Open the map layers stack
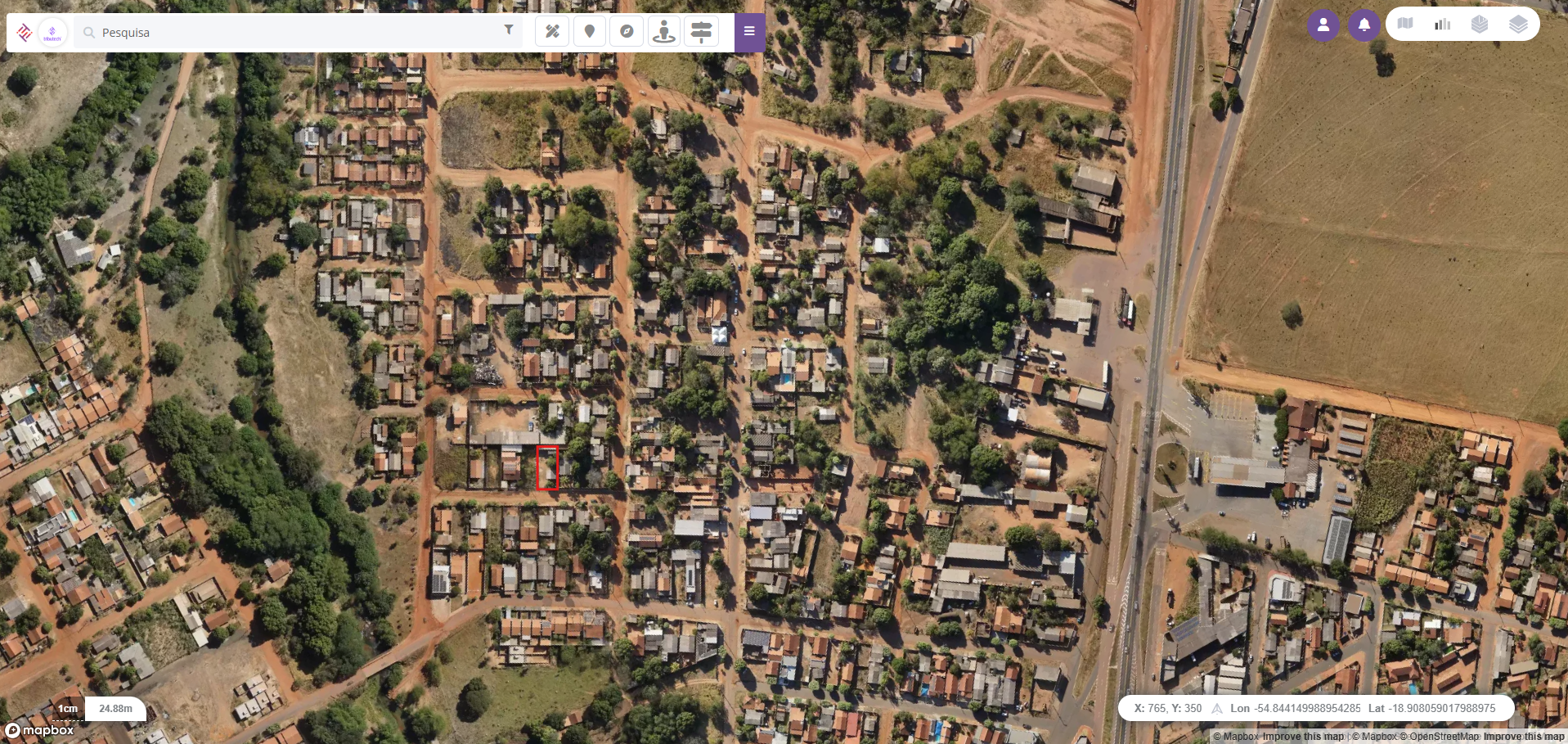1568x744 pixels. 1518,24
